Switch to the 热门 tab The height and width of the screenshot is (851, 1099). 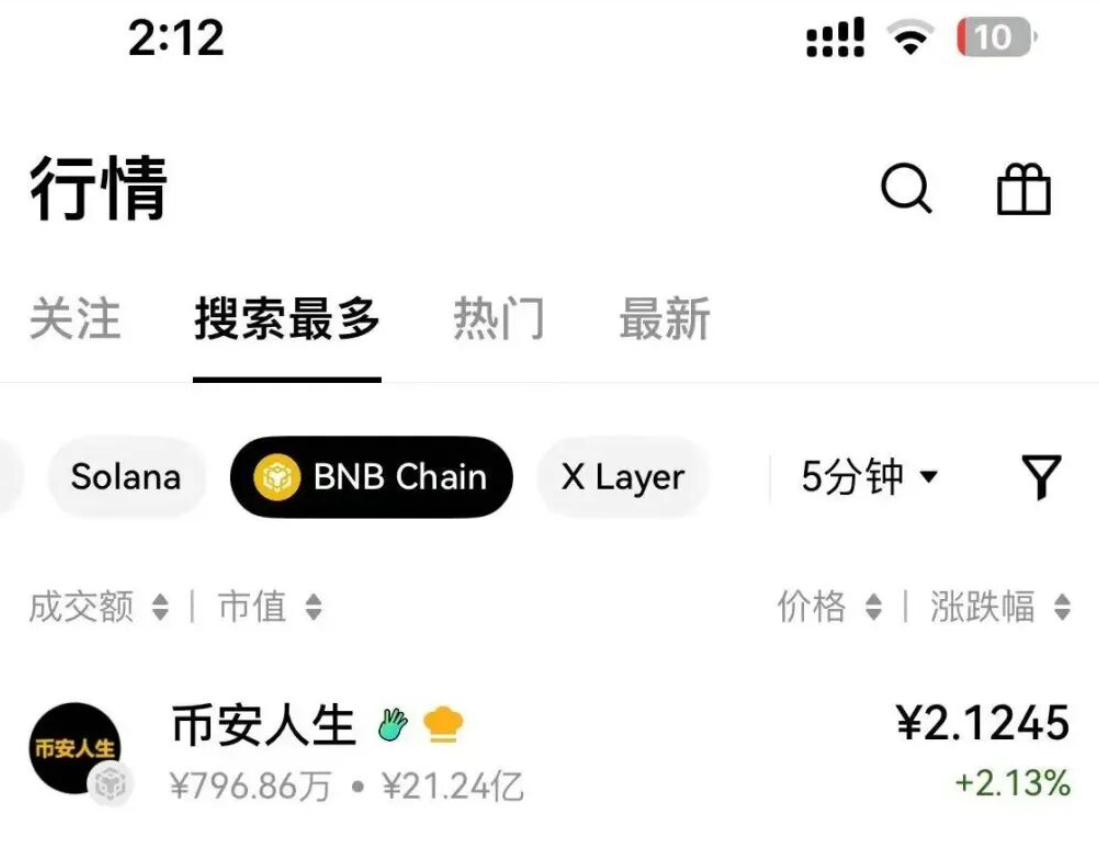(499, 320)
